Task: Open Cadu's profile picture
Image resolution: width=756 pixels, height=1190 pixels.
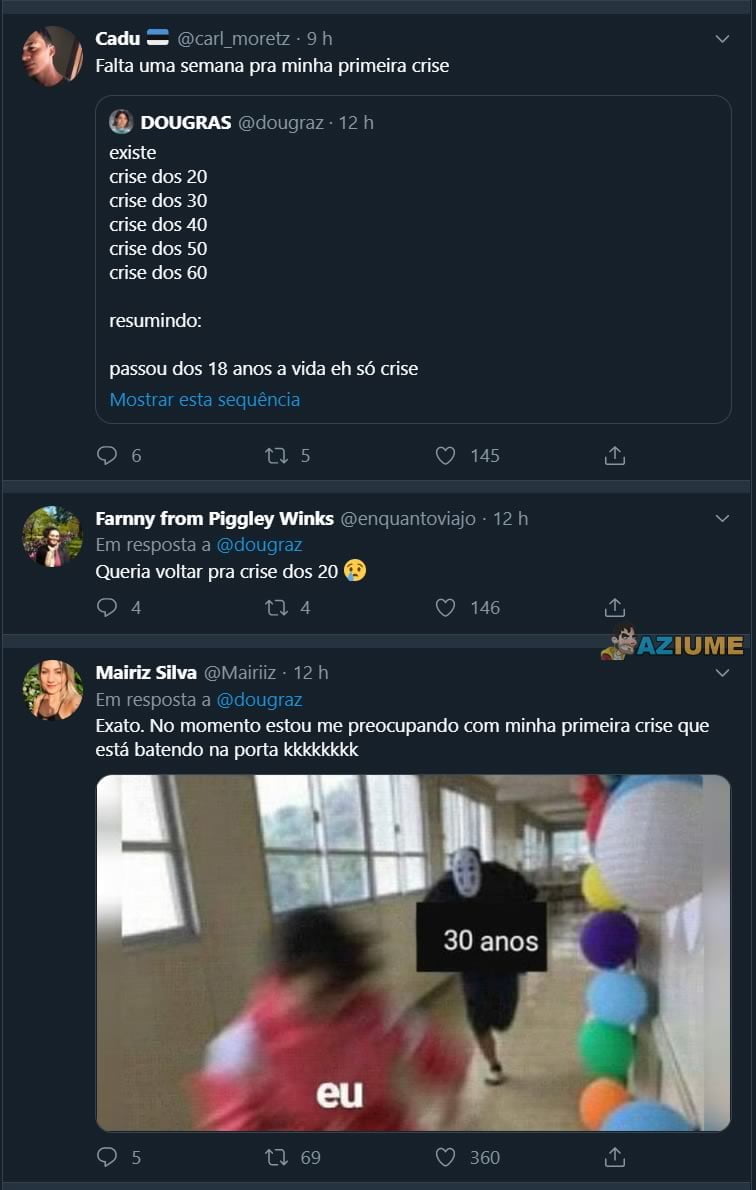Action: (51, 56)
